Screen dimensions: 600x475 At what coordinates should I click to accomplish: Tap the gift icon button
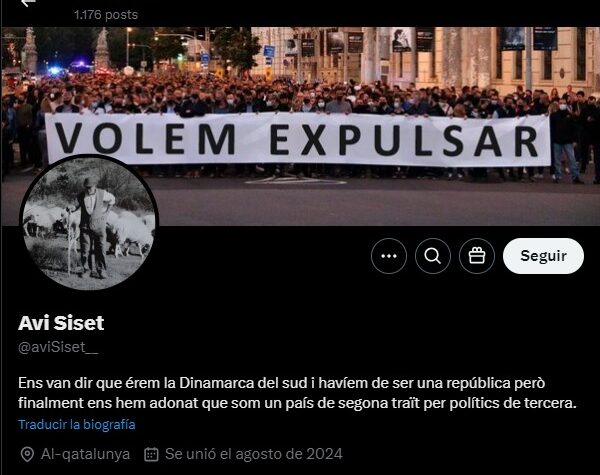pos(477,256)
